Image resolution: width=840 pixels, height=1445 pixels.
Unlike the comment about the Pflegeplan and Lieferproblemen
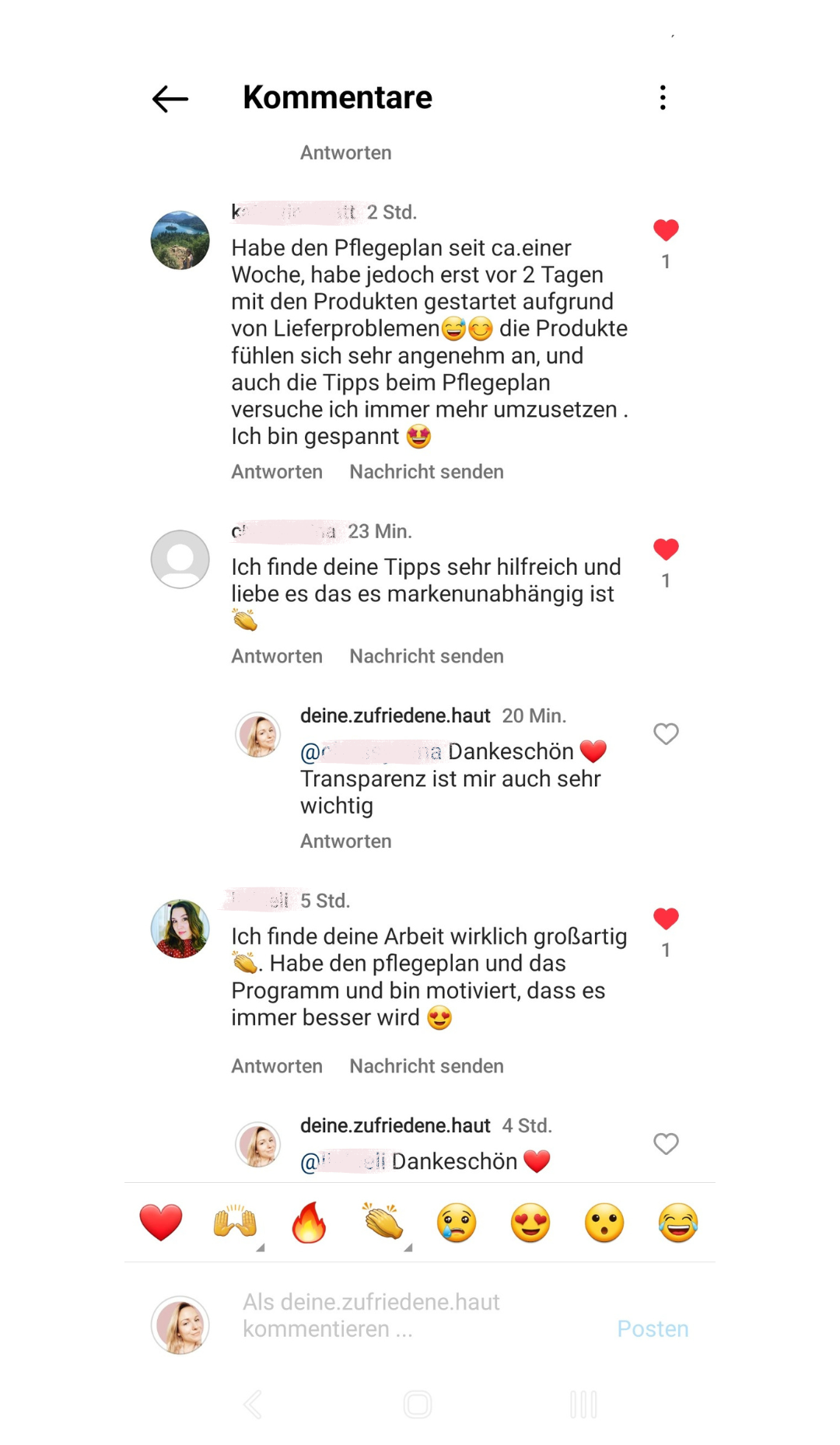(x=666, y=230)
